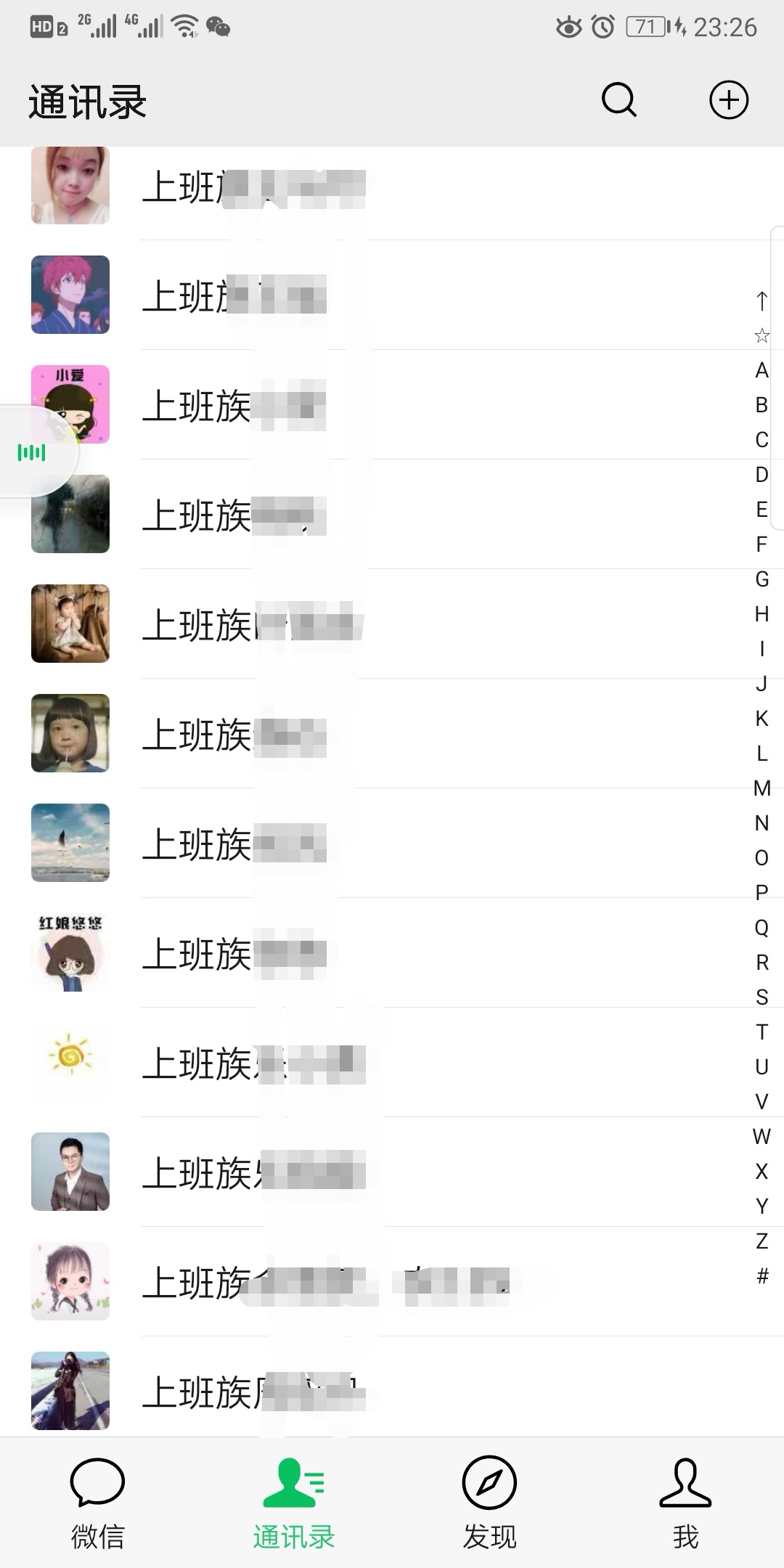Open the floating green voice-wave bubble
The width and height of the screenshot is (784, 1568).
tap(32, 453)
